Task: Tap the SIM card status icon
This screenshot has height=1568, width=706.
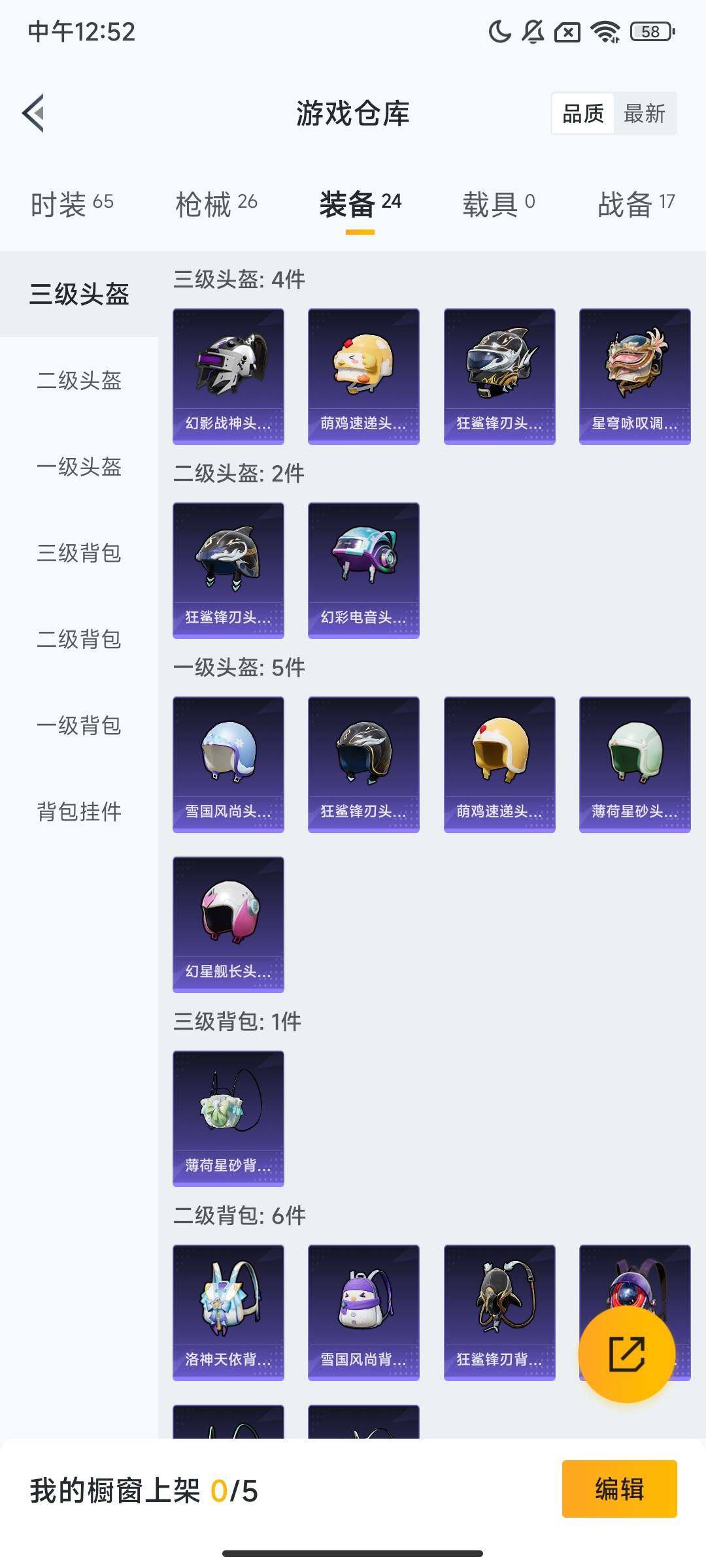Action: click(567, 32)
